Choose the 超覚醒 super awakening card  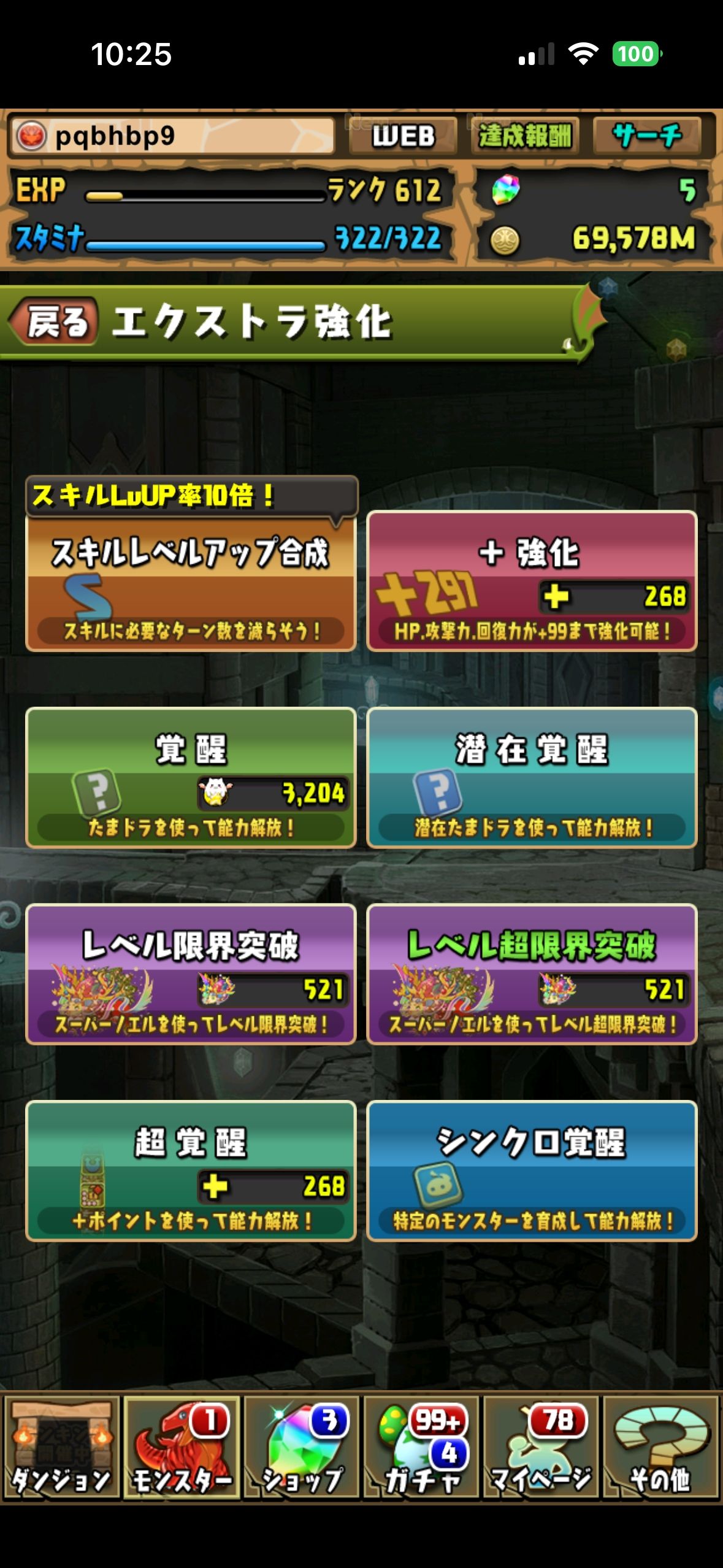pyautogui.click(x=191, y=1170)
